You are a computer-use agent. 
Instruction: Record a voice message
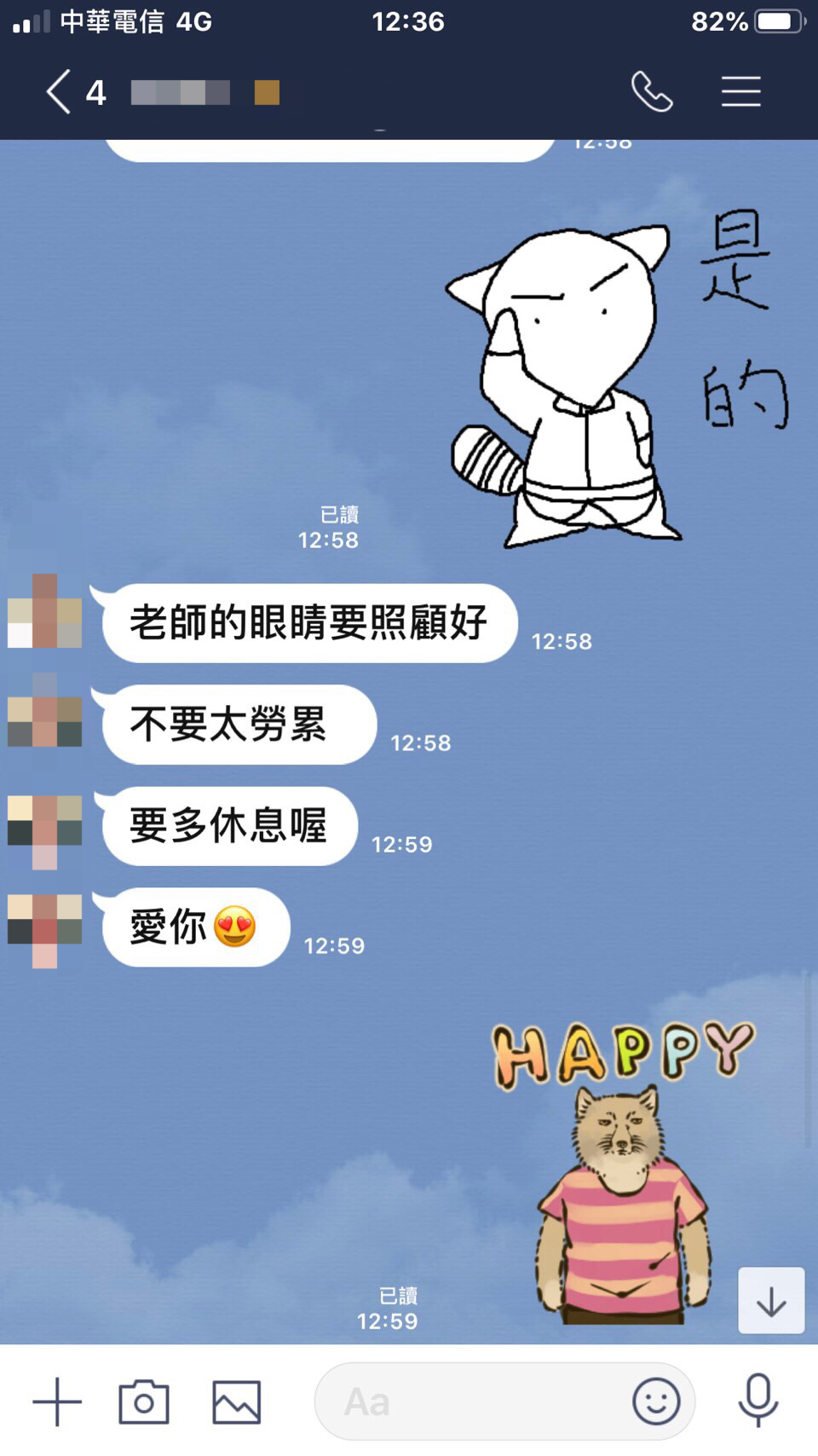(x=758, y=1401)
